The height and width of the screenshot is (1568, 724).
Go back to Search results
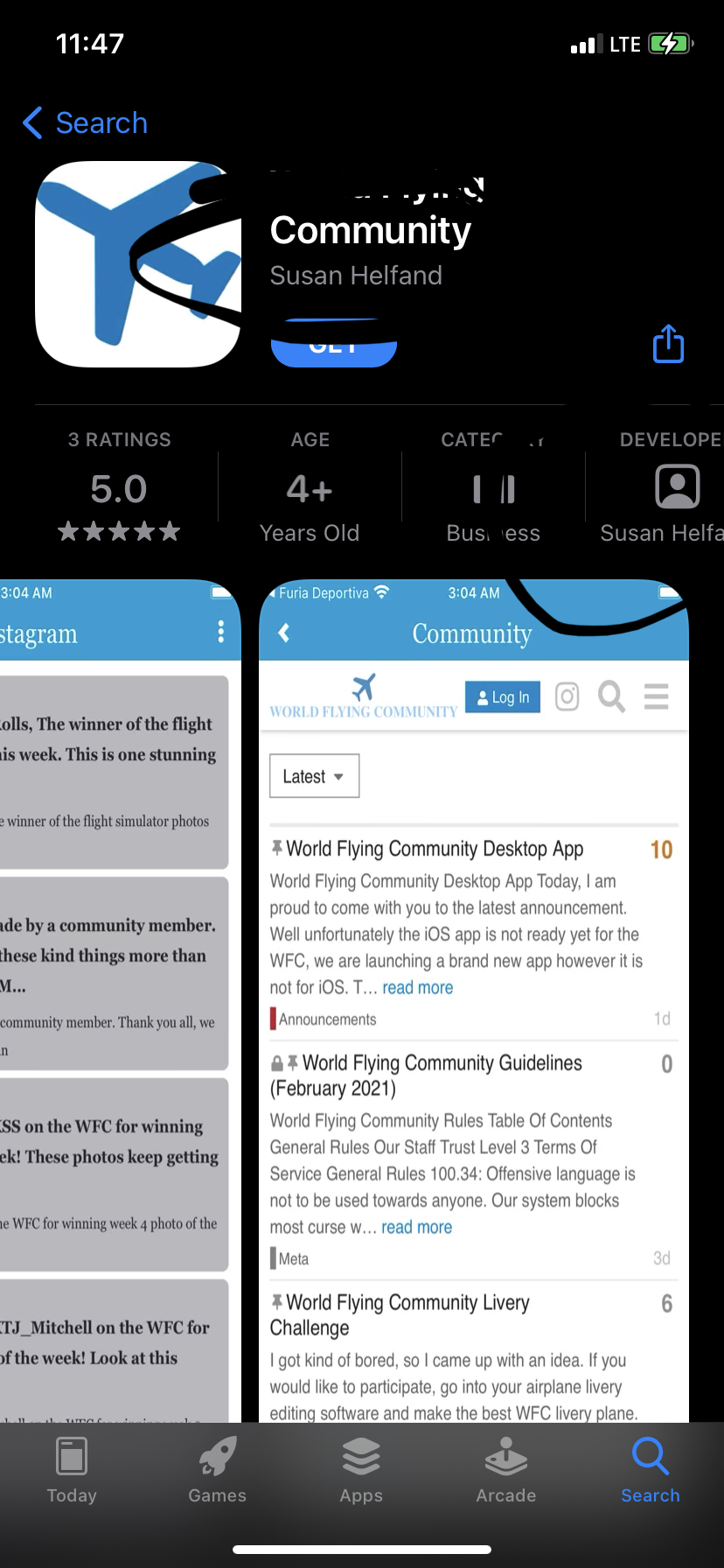click(x=85, y=123)
